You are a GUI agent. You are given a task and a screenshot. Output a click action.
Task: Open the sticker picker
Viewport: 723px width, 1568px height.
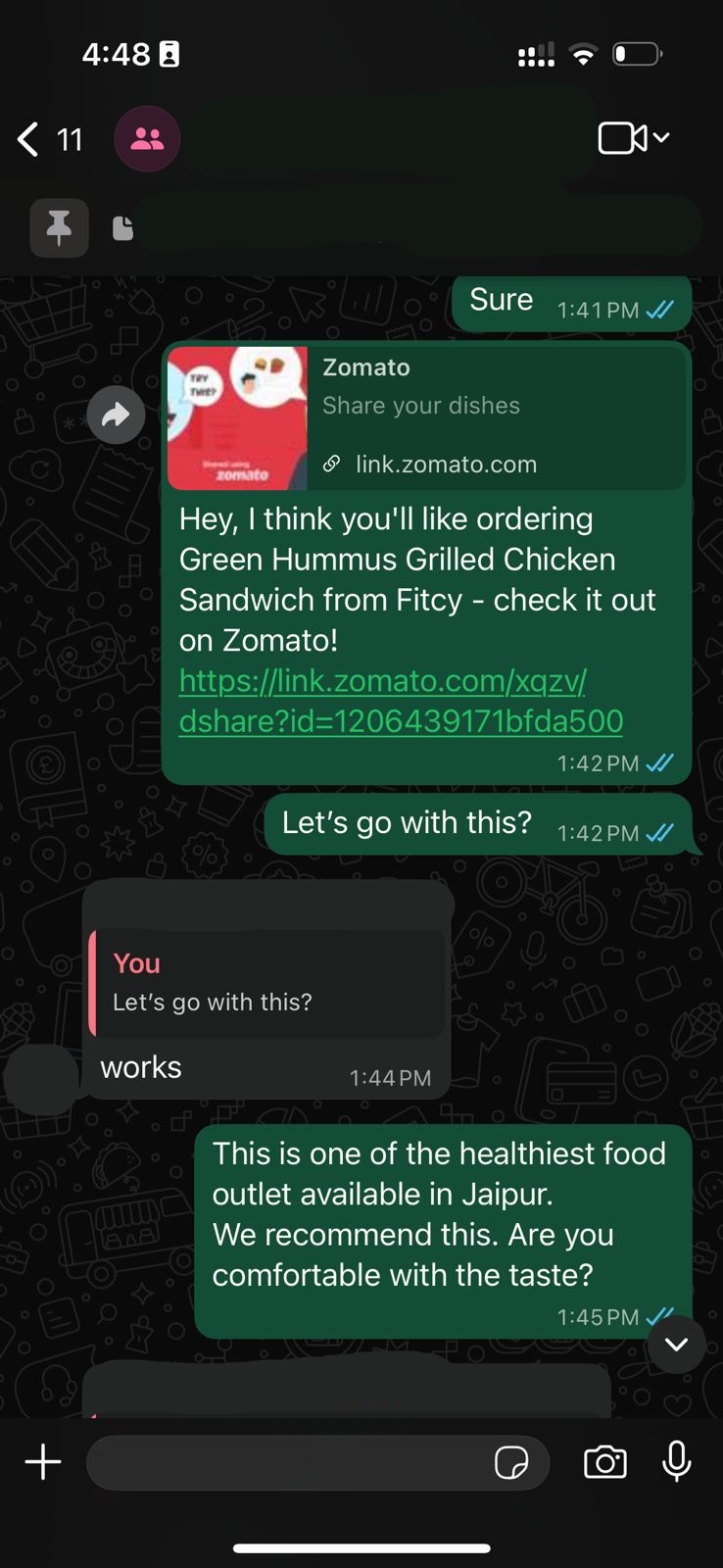point(511,1462)
